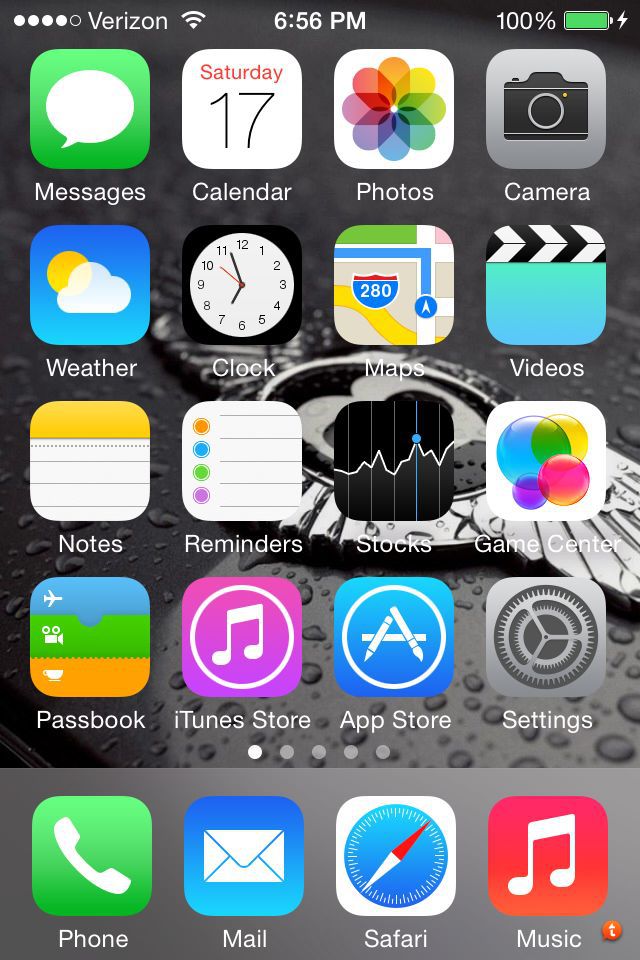Open the Photos app
The image size is (640, 960).
[x=394, y=109]
